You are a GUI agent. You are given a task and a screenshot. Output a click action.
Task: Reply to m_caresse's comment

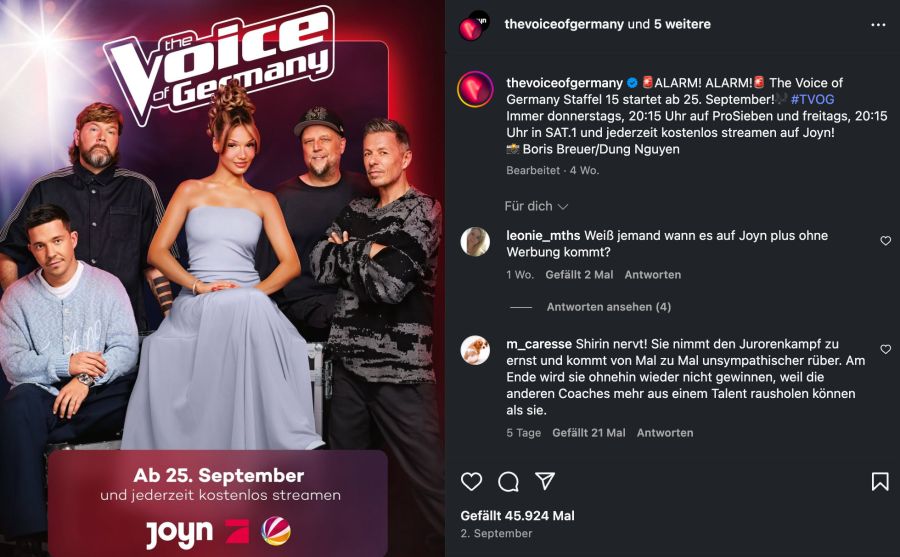pyautogui.click(x=664, y=433)
